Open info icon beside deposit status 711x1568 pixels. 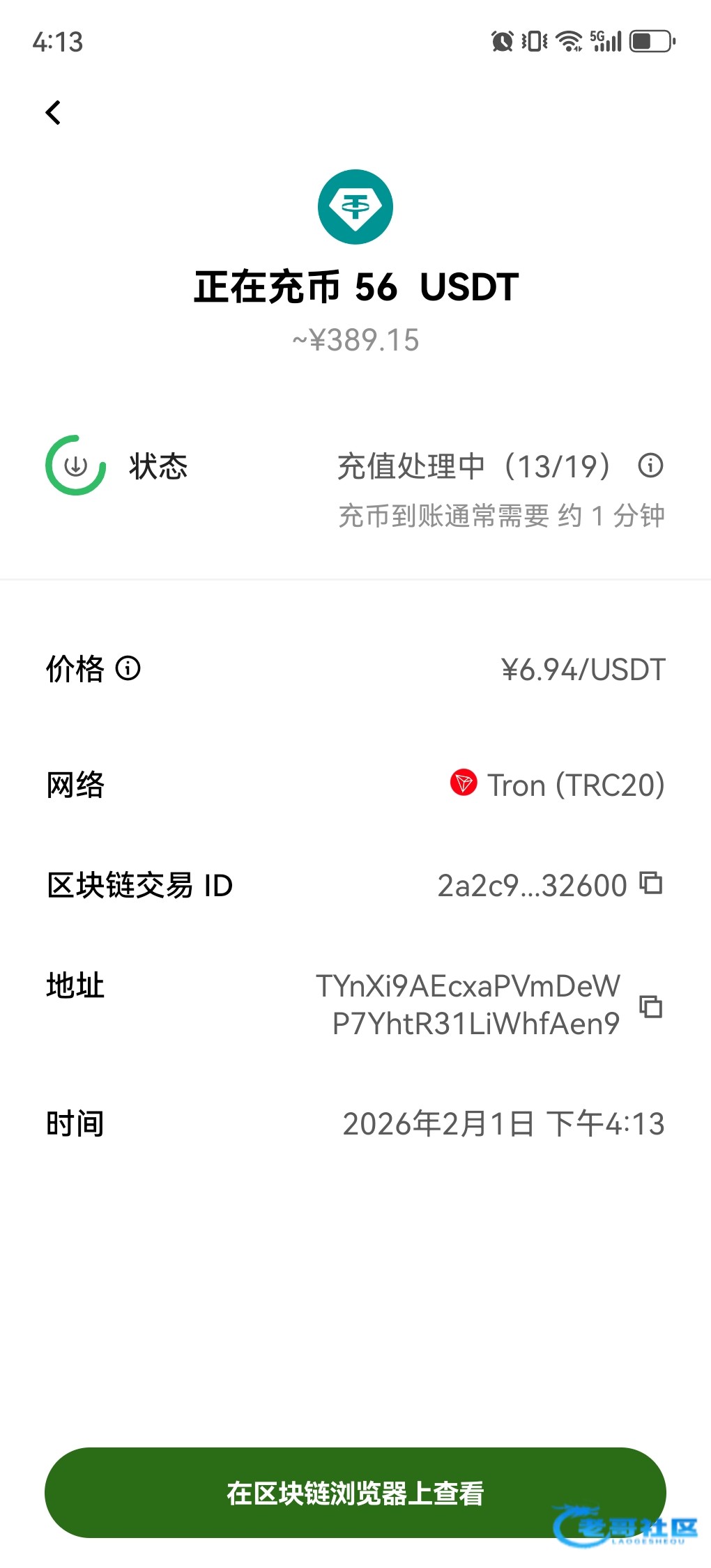coord(650,466)
